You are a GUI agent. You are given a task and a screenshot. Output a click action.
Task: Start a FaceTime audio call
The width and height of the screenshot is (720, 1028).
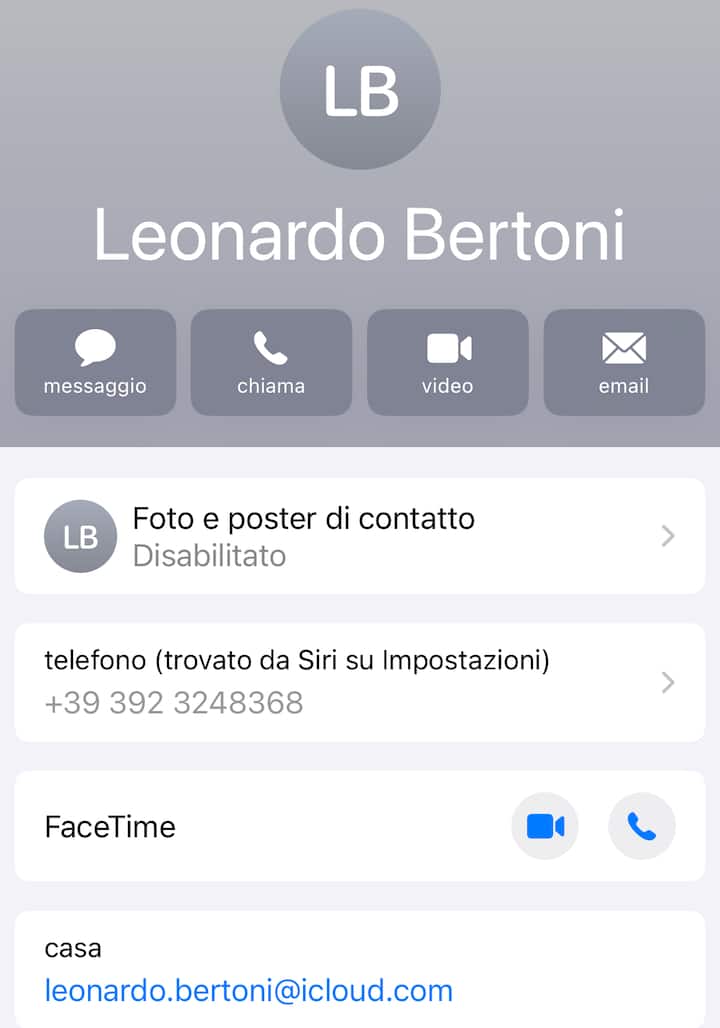click(x=642, y=826)
